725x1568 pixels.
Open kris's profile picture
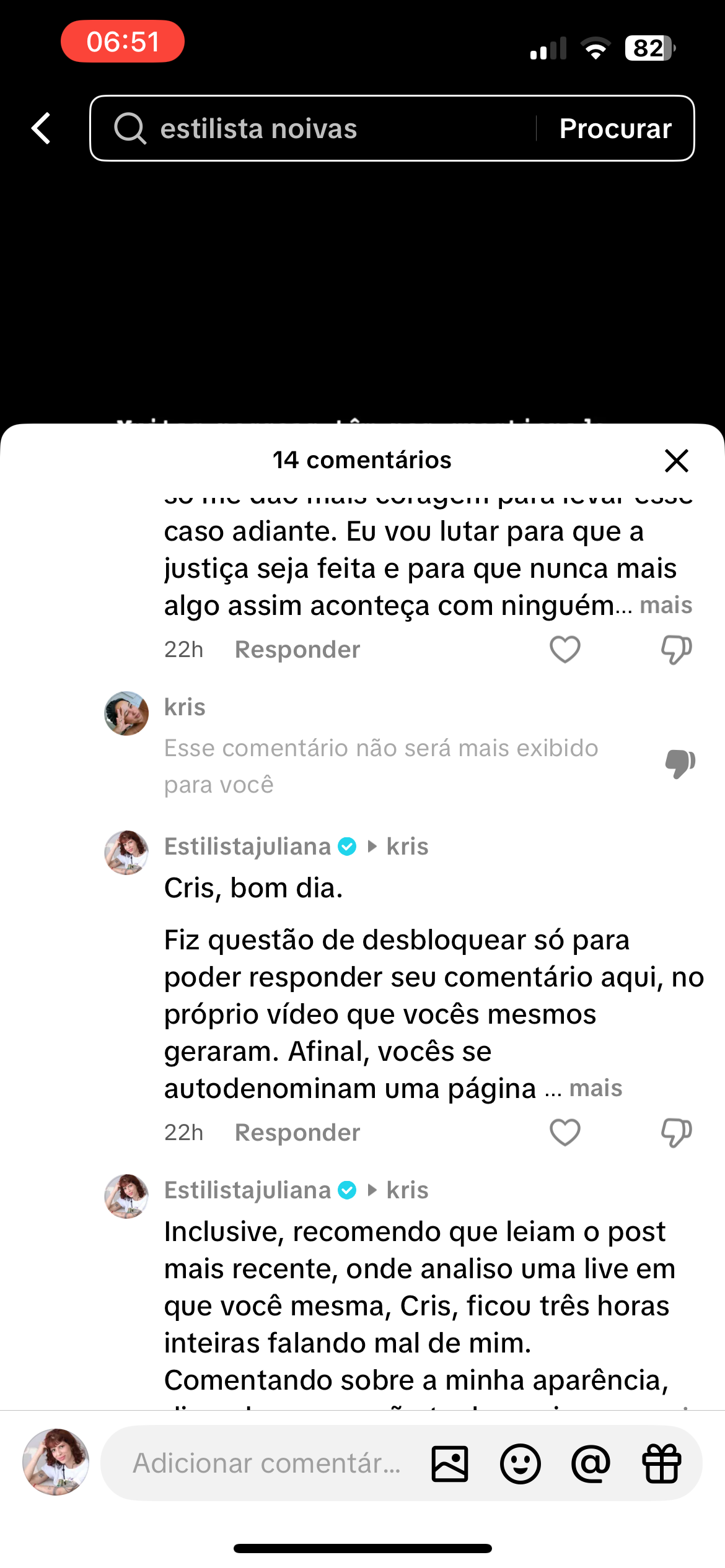pos(126,713)
